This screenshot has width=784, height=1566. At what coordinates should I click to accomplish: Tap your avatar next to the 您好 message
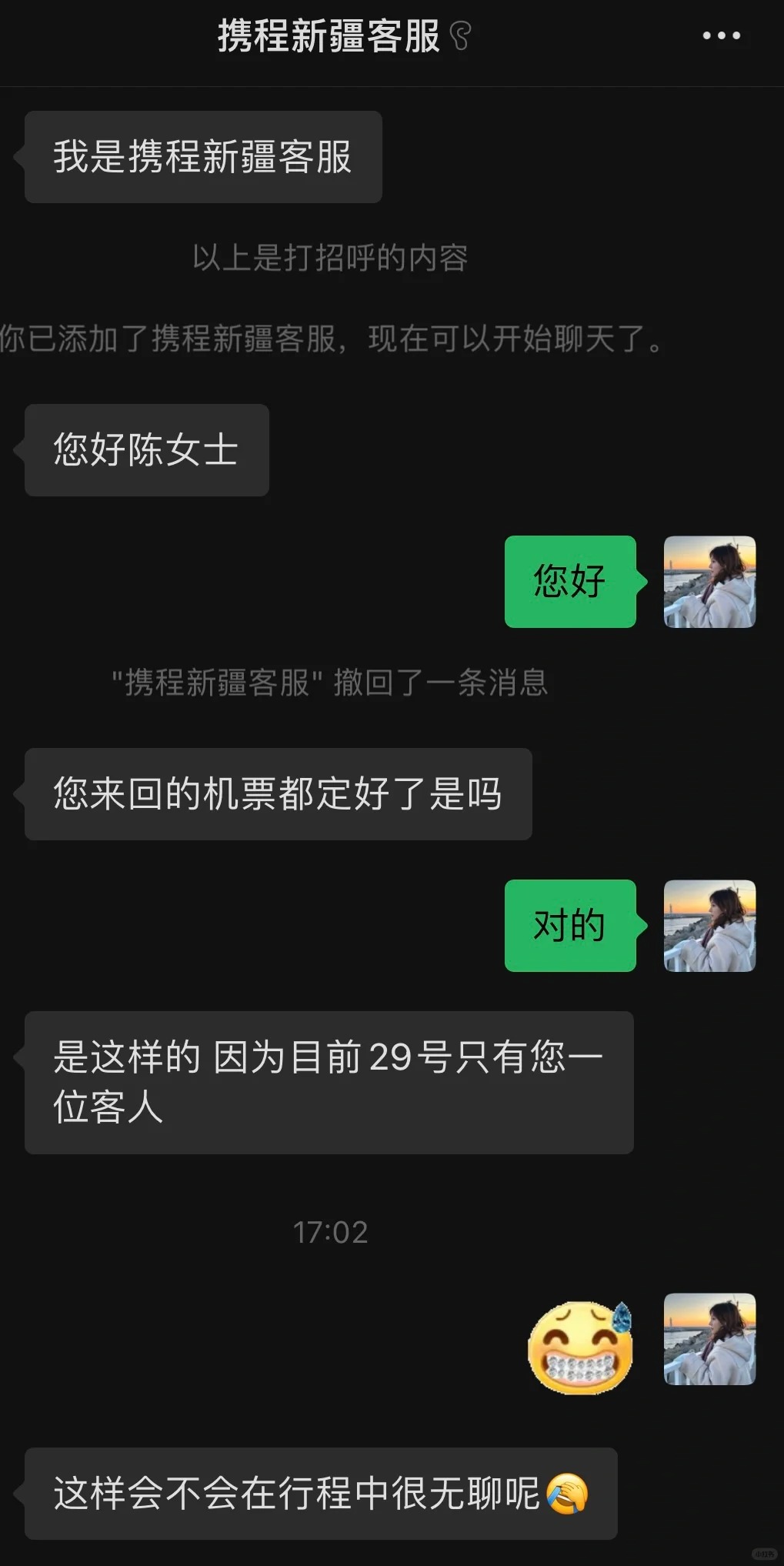(x=709, y=583)
